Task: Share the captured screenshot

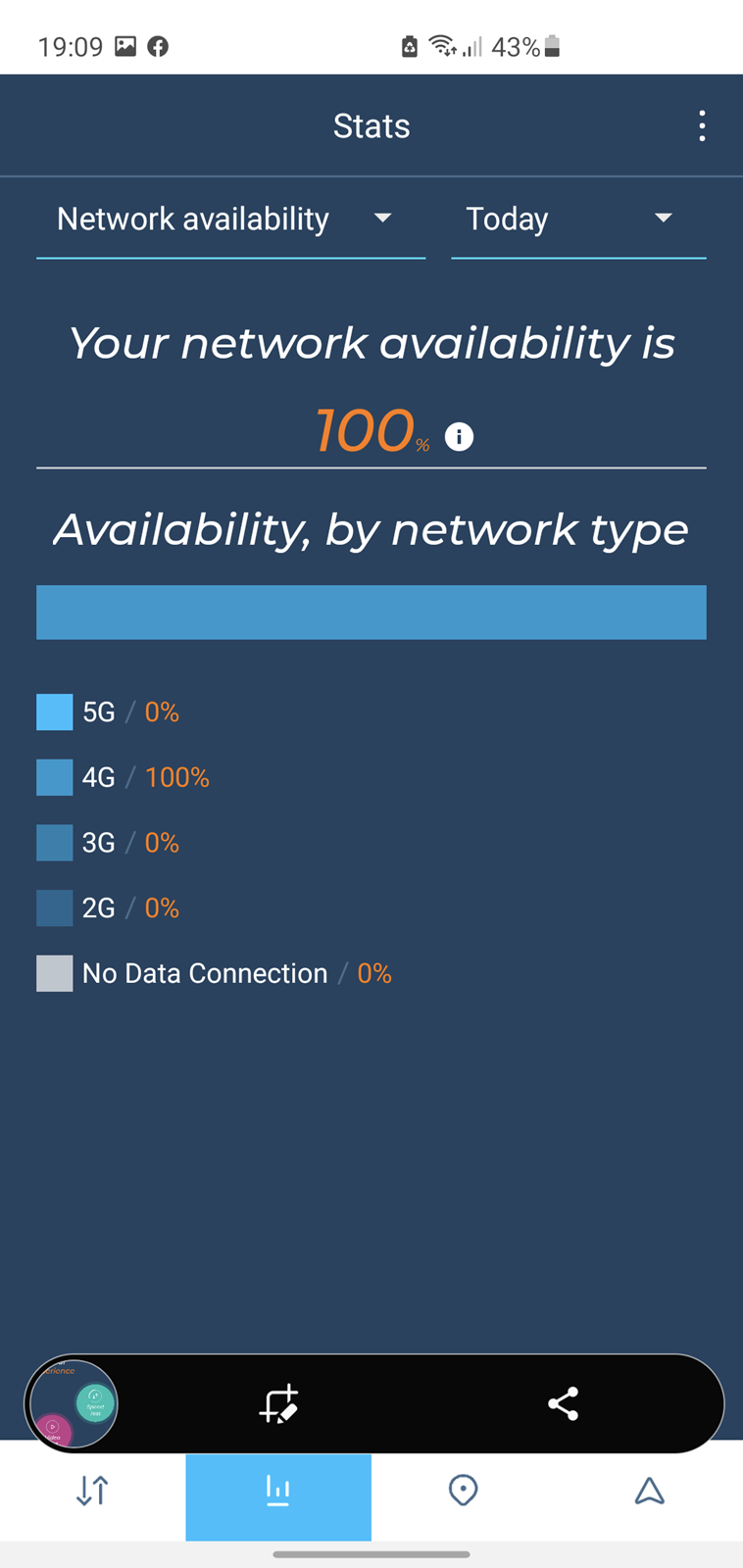Action: click(563, 1403)
